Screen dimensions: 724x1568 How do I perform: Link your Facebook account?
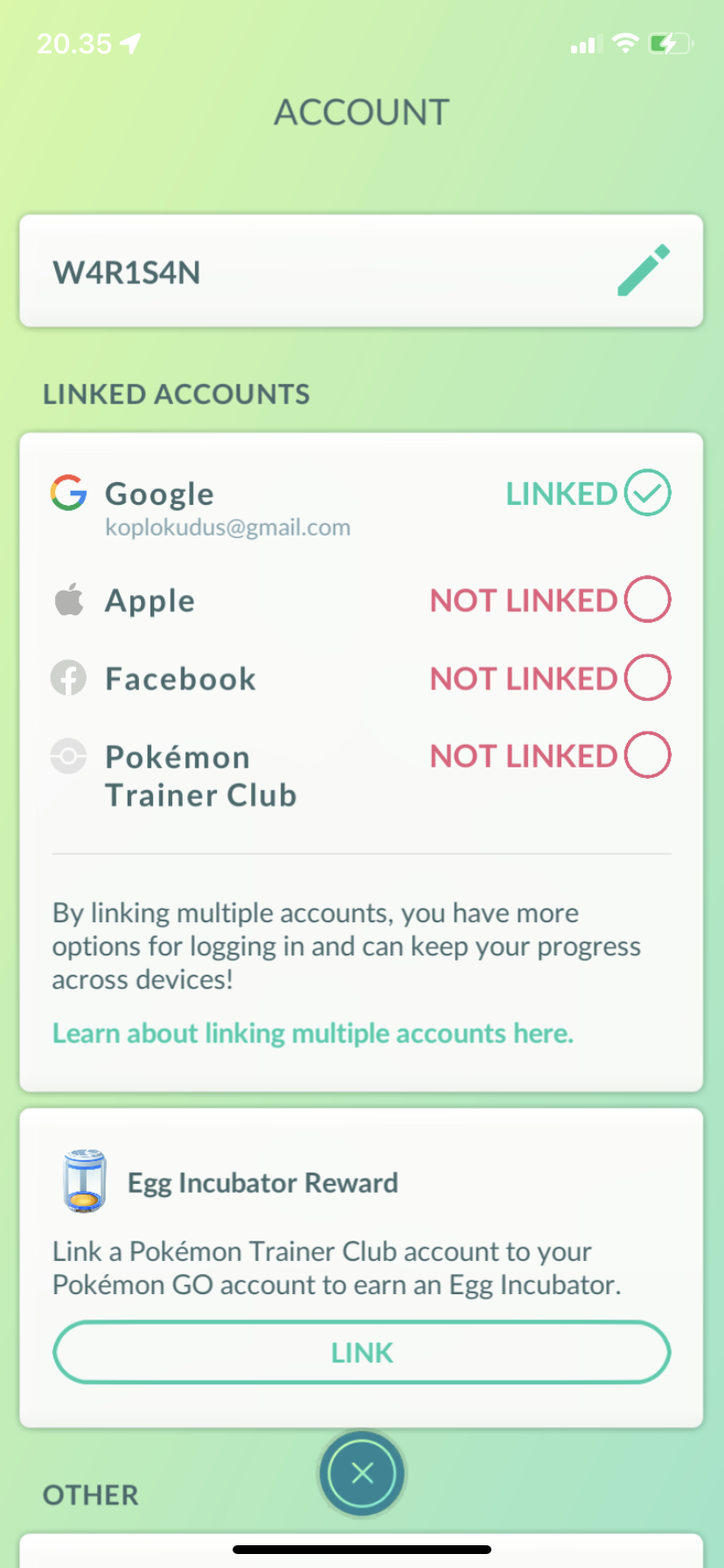647,677
